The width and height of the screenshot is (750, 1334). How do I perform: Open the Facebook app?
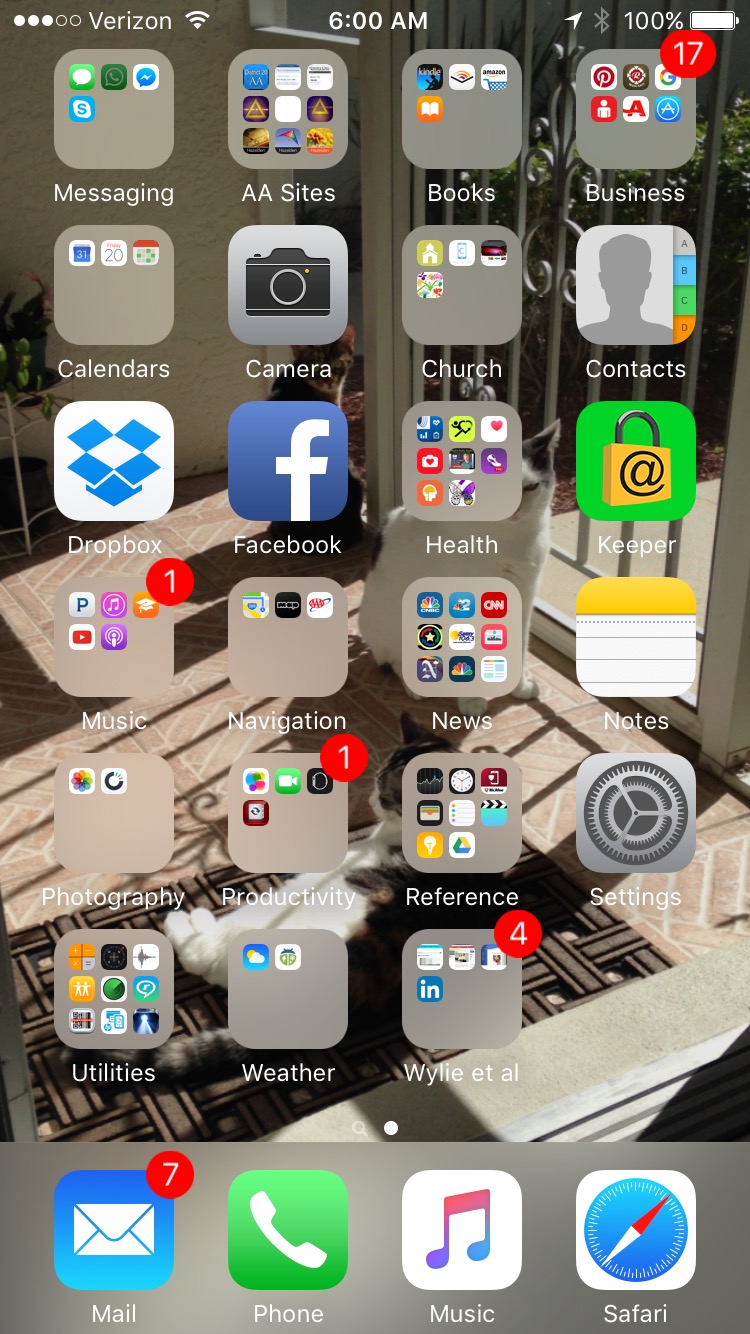tap(288, 461)
